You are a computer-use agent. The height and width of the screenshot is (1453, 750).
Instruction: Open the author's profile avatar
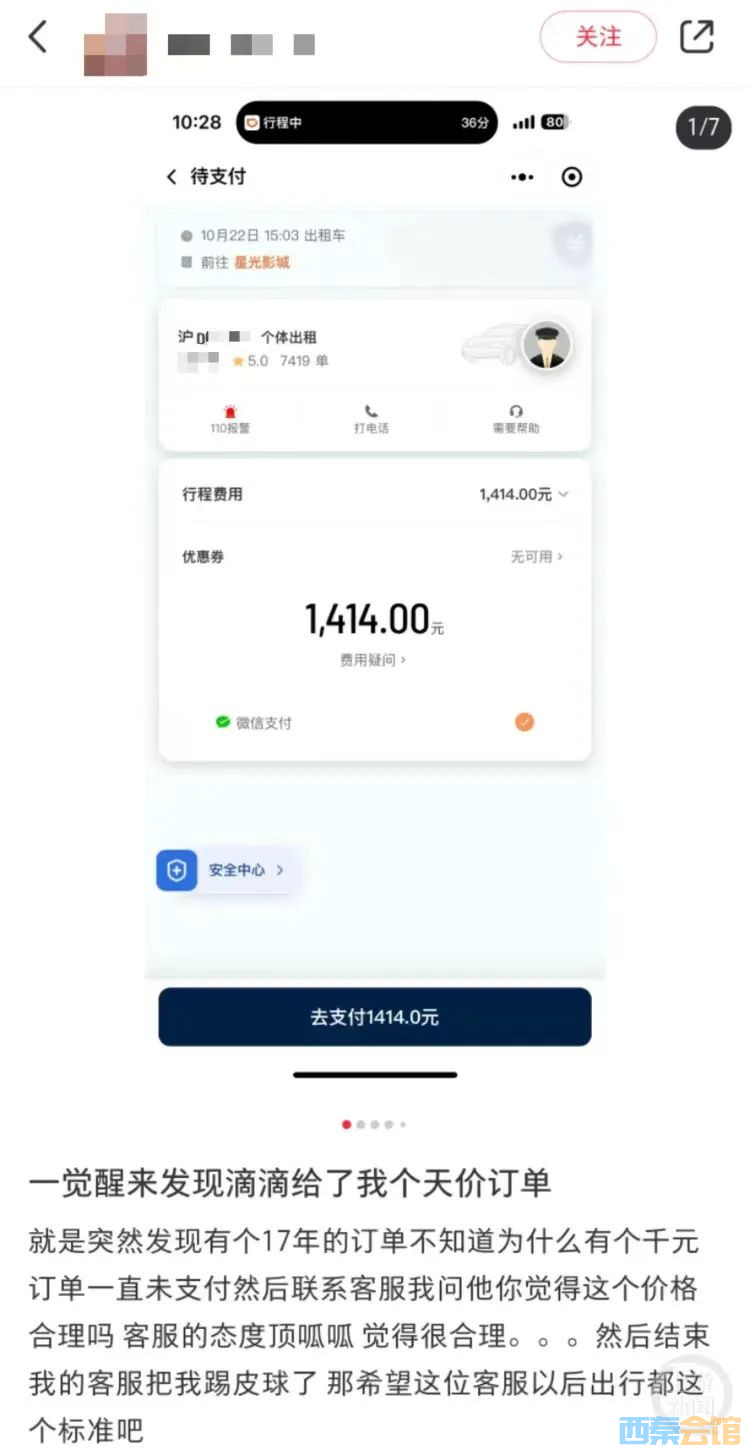(x=116, y=44)
